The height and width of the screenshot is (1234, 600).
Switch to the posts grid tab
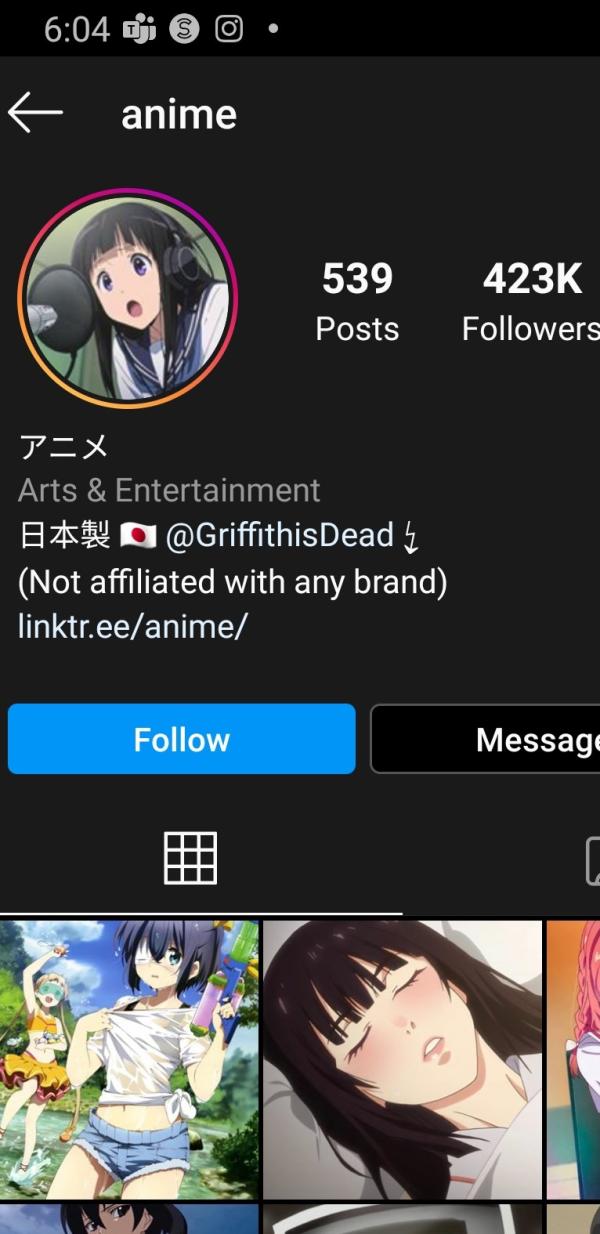click(x=190, y=858)
